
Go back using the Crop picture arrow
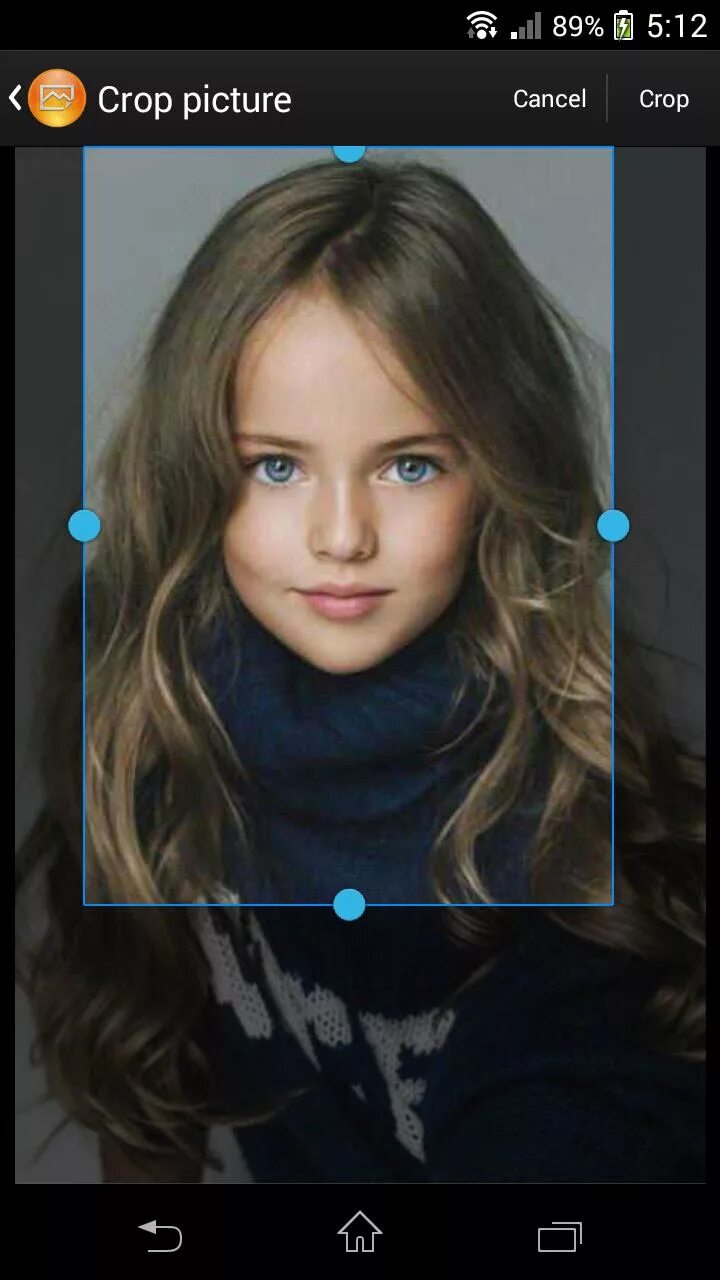click(x=15, y=98)
